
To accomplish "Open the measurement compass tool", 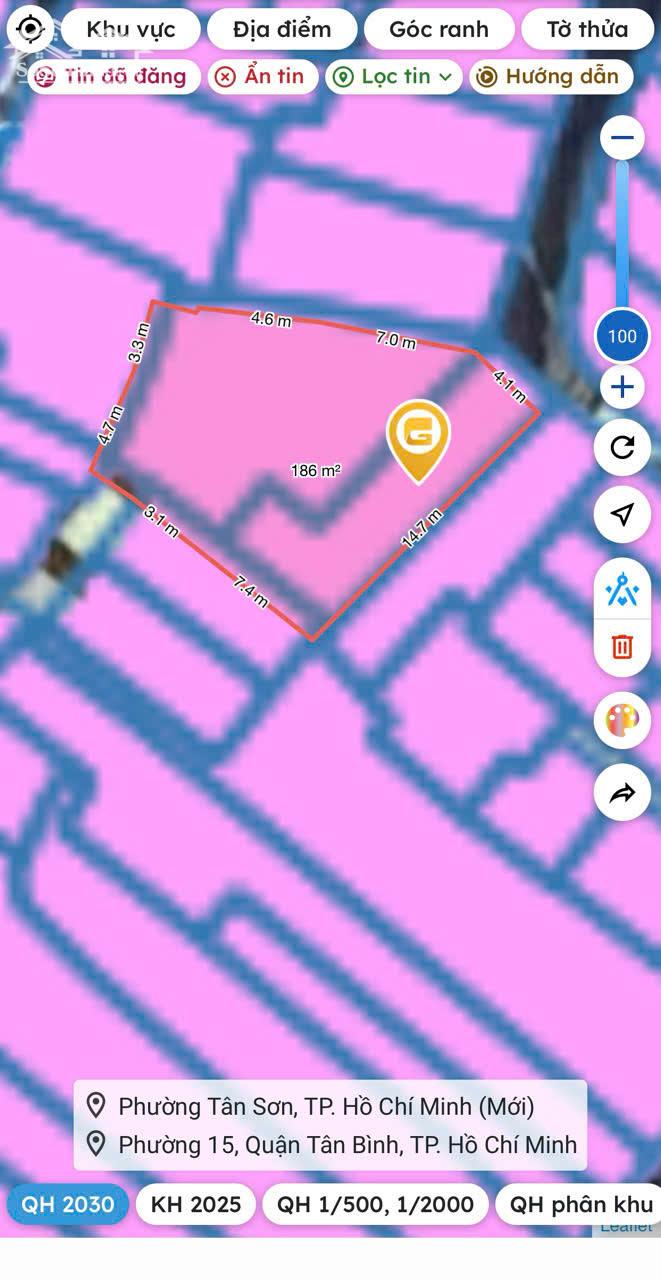I will tap(622, 590).
